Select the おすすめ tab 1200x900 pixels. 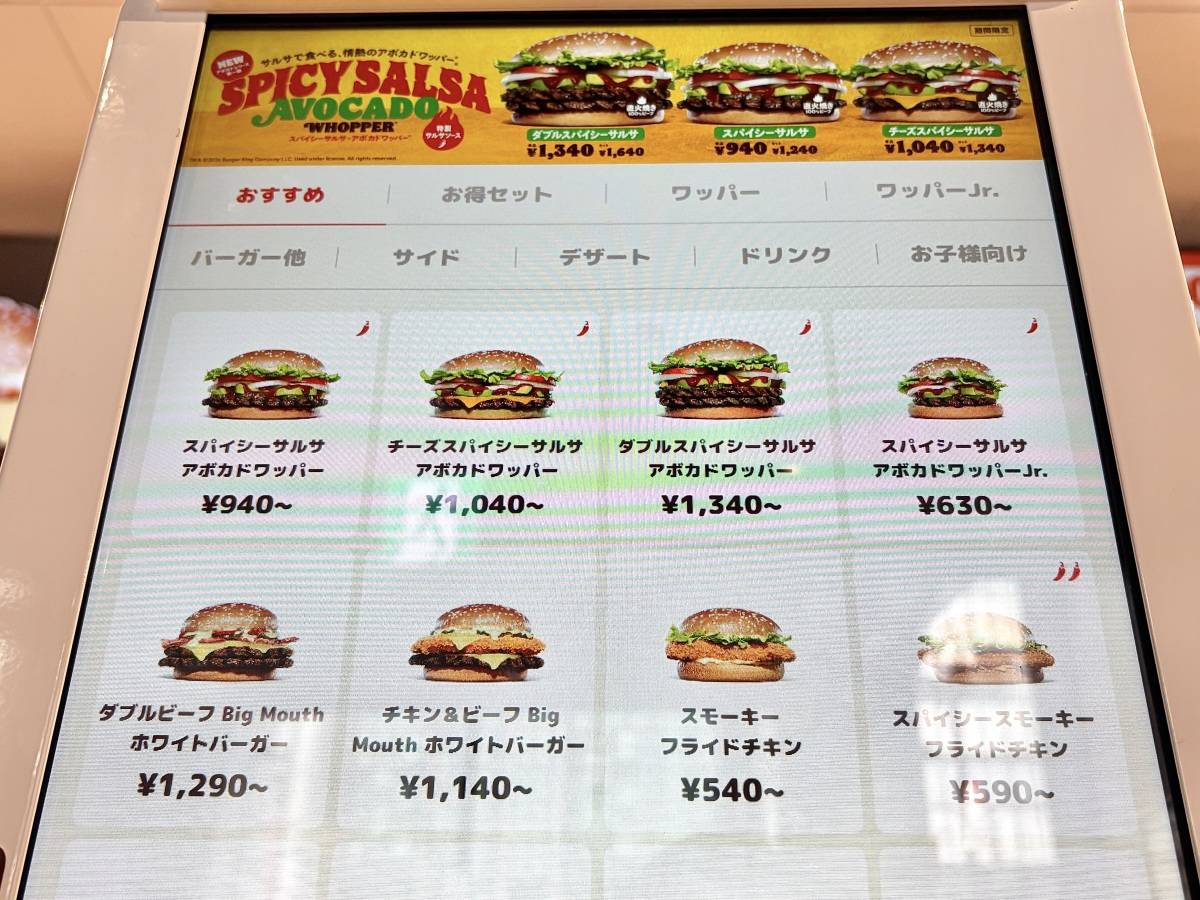[281, 195]
